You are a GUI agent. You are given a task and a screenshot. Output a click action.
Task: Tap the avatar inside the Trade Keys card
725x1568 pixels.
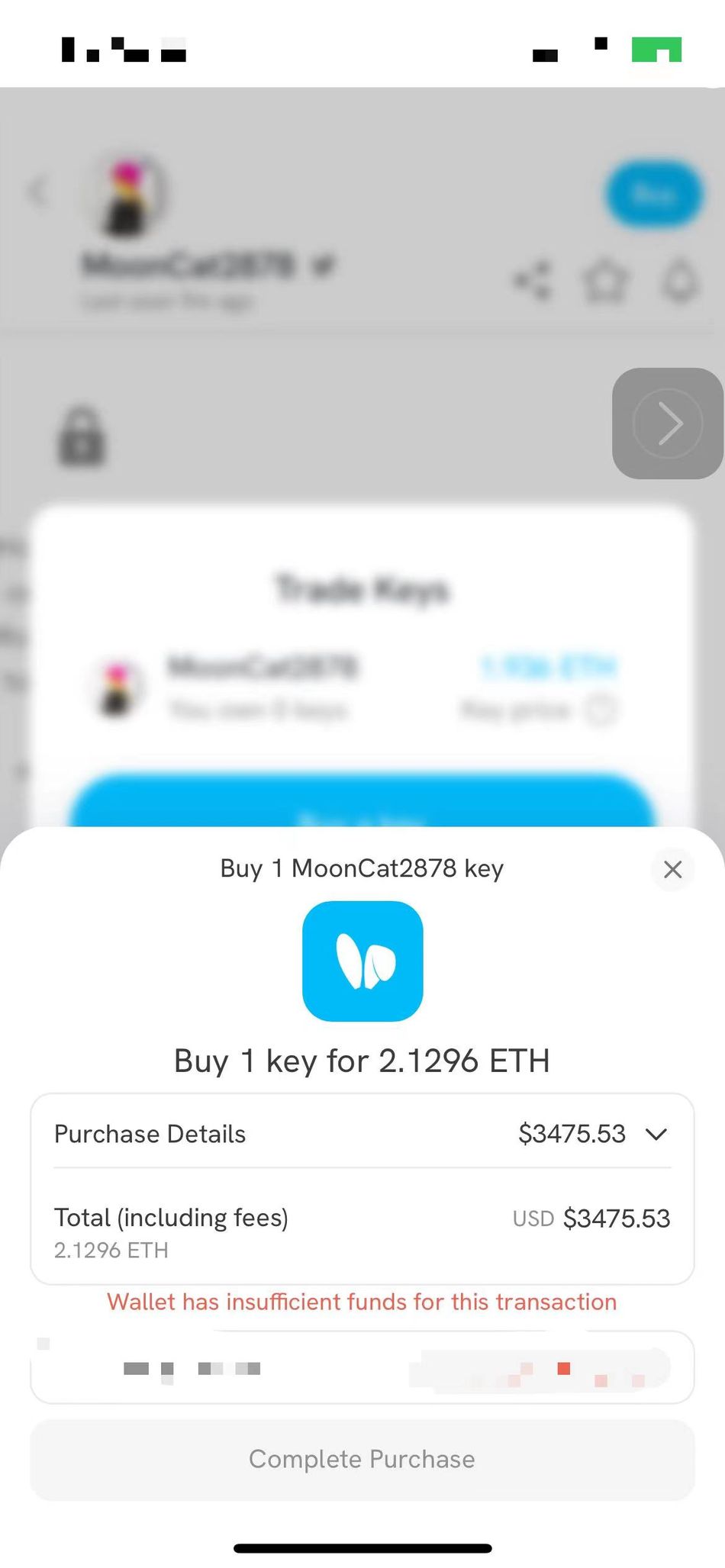pyautogui.click(x=118, y=686)
